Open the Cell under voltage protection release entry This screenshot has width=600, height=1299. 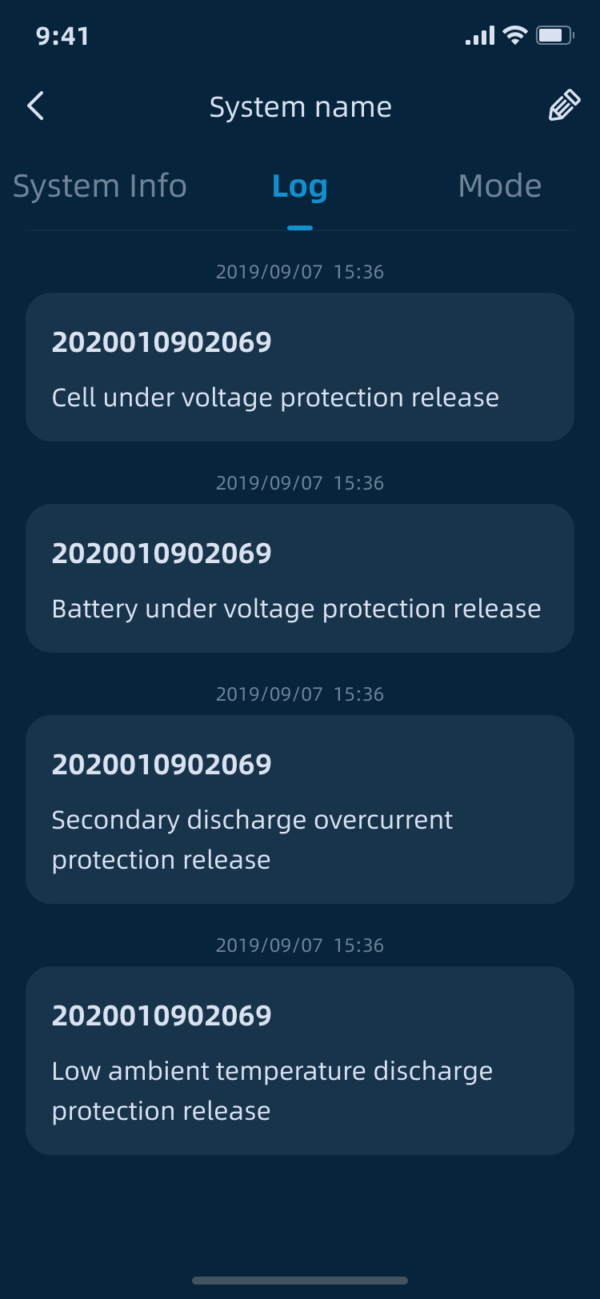coord(300,367)
